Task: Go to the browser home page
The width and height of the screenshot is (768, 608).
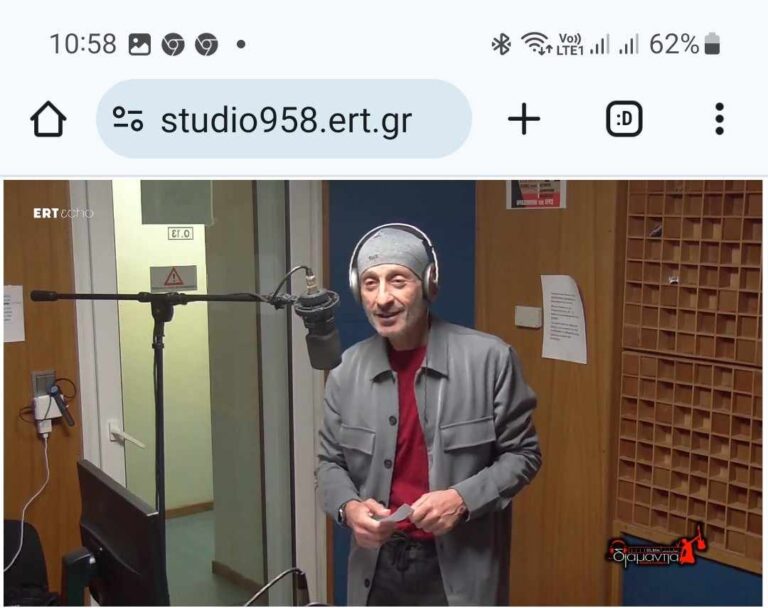Action: 48,120
